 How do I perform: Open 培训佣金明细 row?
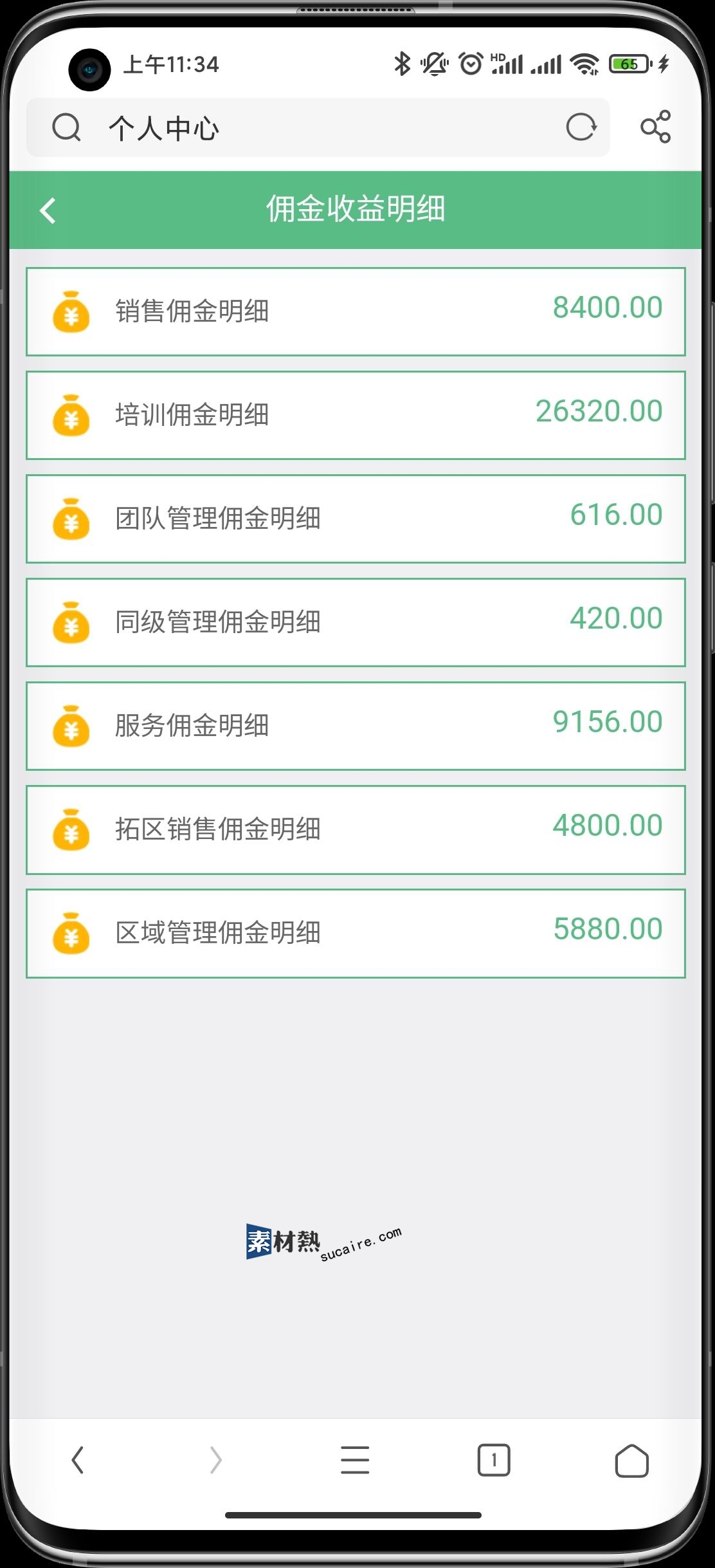pos(356,415)
